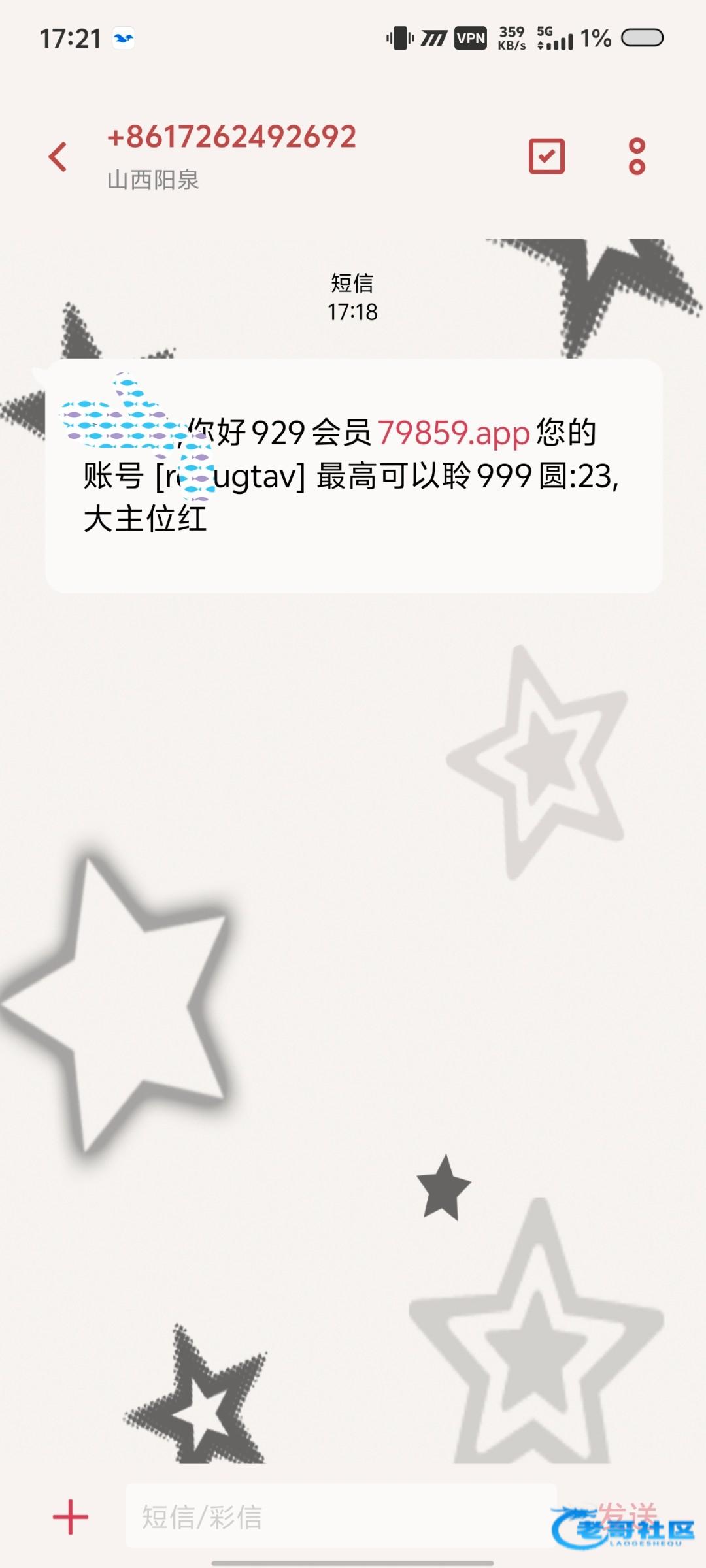Go back to the message list
Image resolution: width=706 pixels, height=1568 pixels.
(58, 157)
